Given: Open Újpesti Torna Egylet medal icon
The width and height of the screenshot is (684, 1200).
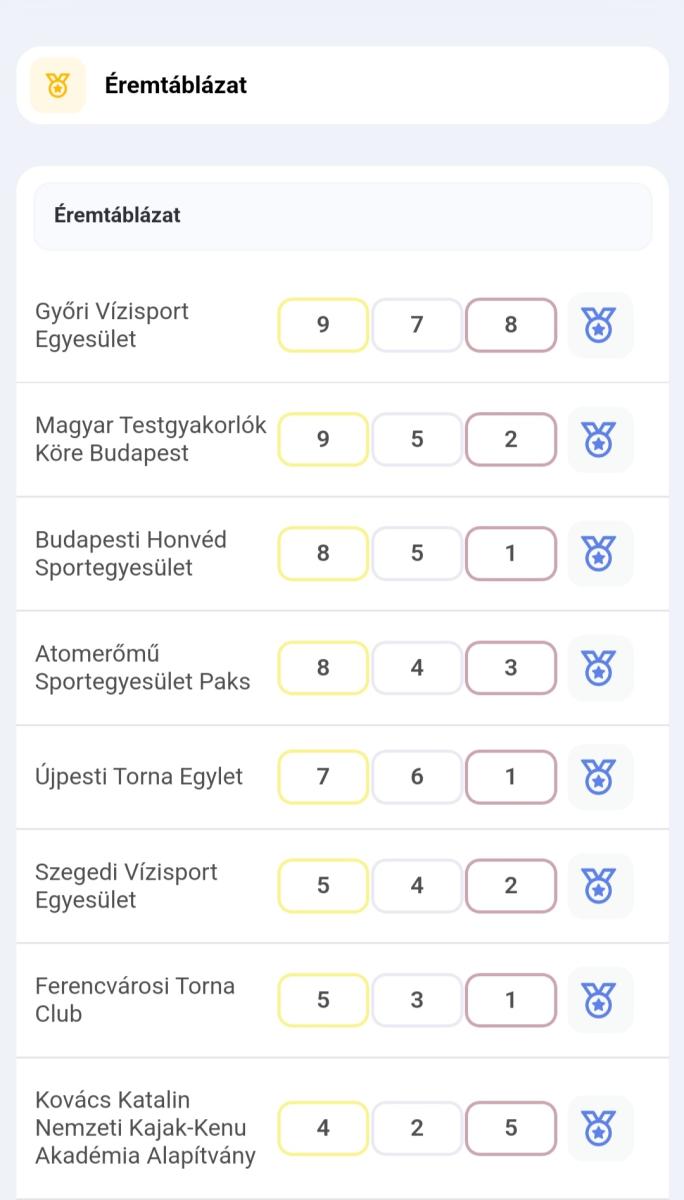Looking at the screenshot, I should (600, 777).
